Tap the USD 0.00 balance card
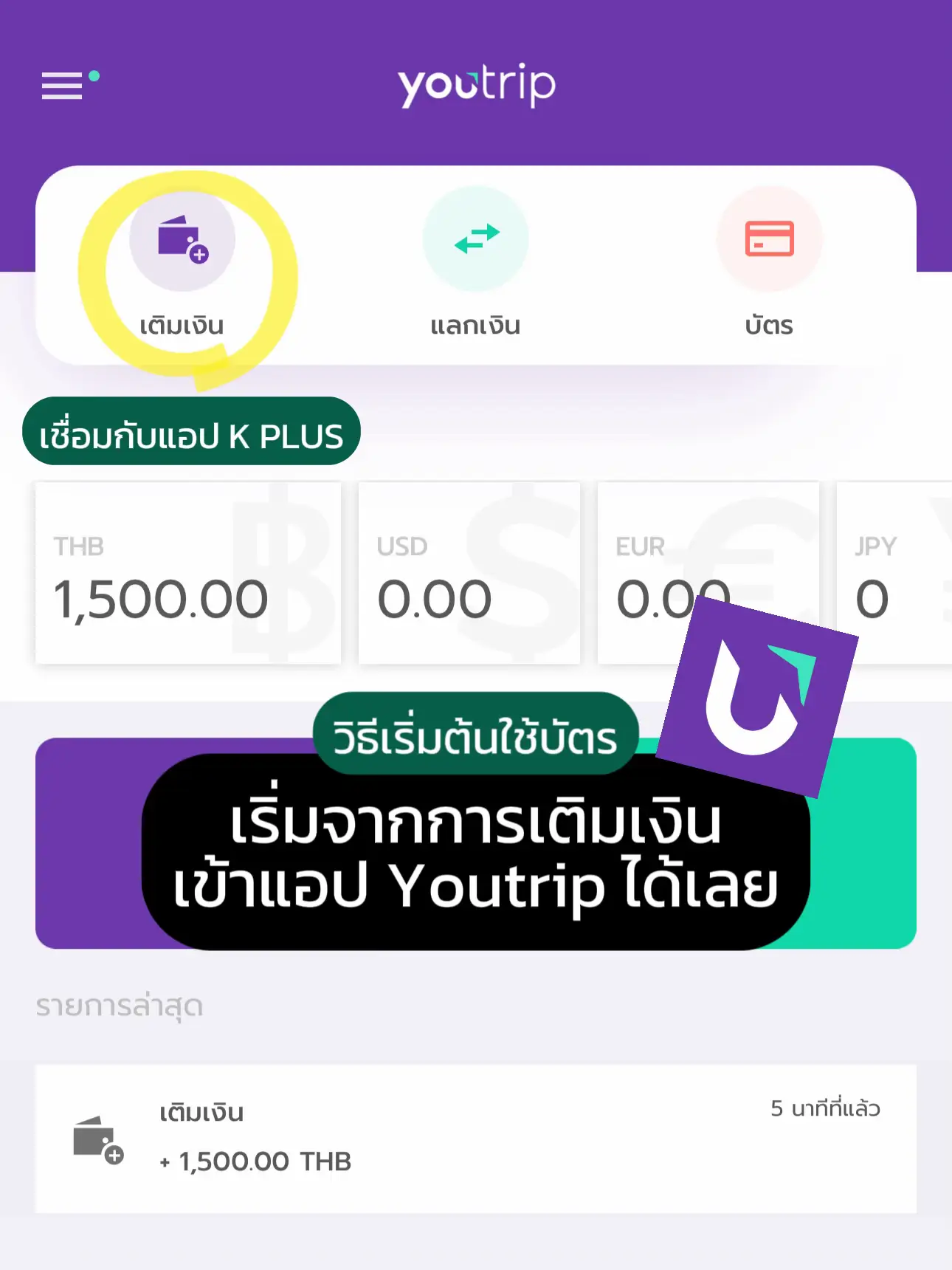The width and height of the screenshot is (952, 1270). pos(469,572)
